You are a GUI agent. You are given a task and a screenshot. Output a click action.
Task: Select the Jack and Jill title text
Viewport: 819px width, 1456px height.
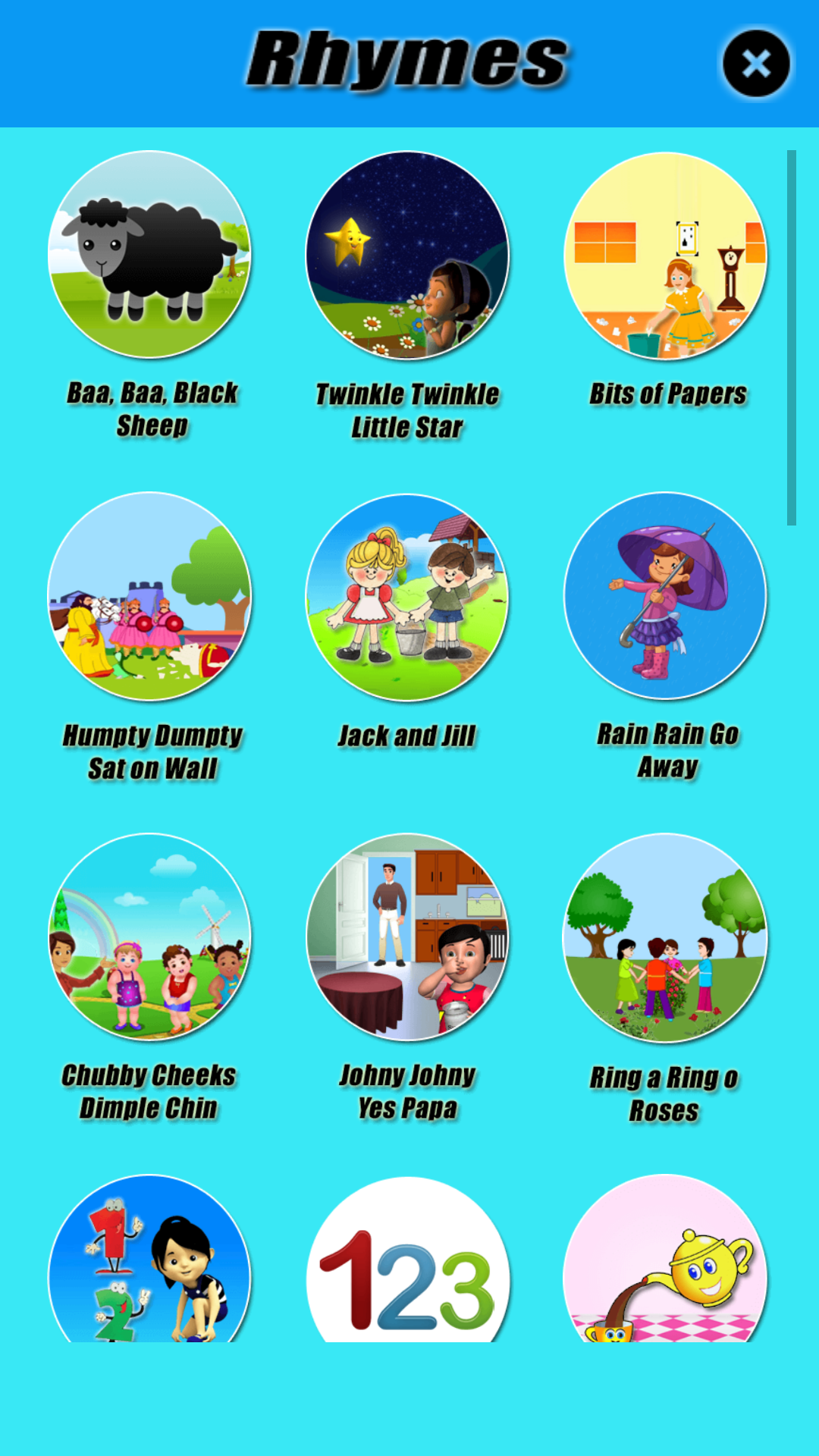[x=408, y=734]
